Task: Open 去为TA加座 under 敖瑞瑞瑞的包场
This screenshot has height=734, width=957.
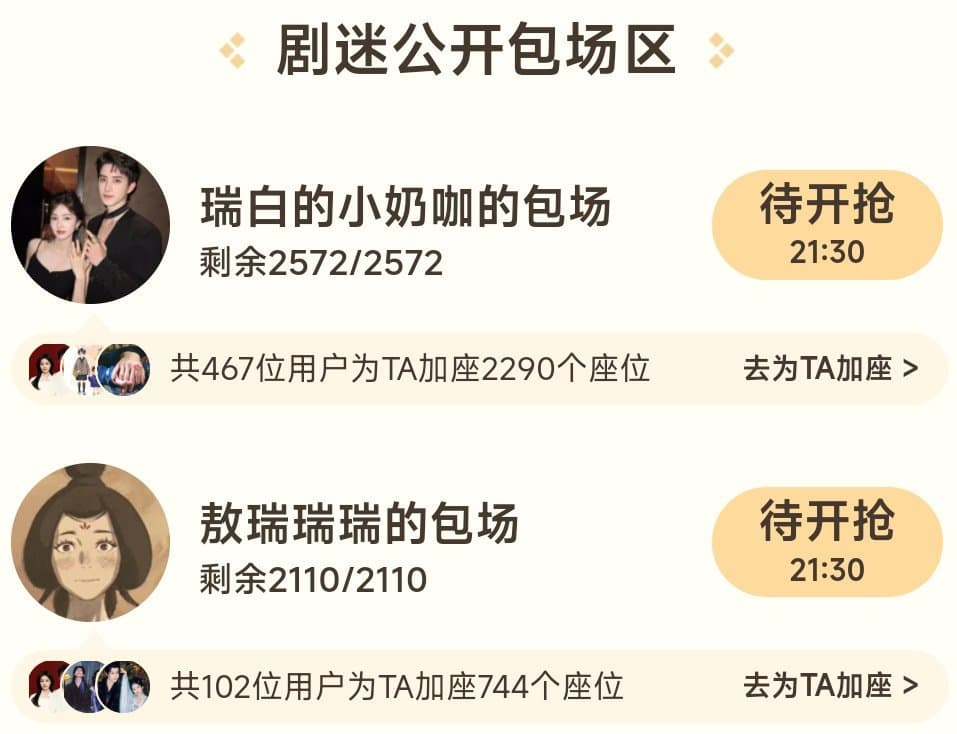Action: 830,686
